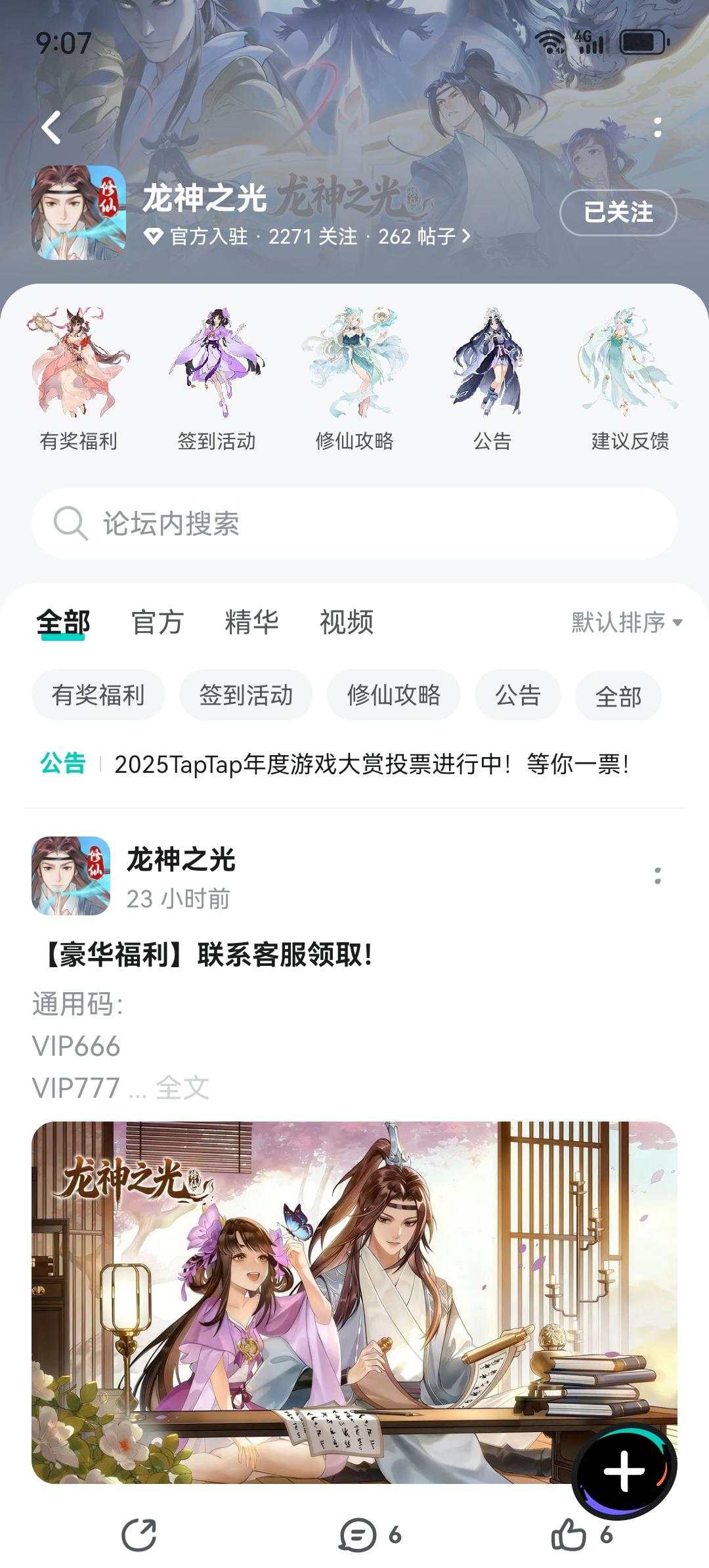The width and height of the screenshot is (709, 1568).
Task: Tap the 已关注 follow button
Action: coord(618,212)
